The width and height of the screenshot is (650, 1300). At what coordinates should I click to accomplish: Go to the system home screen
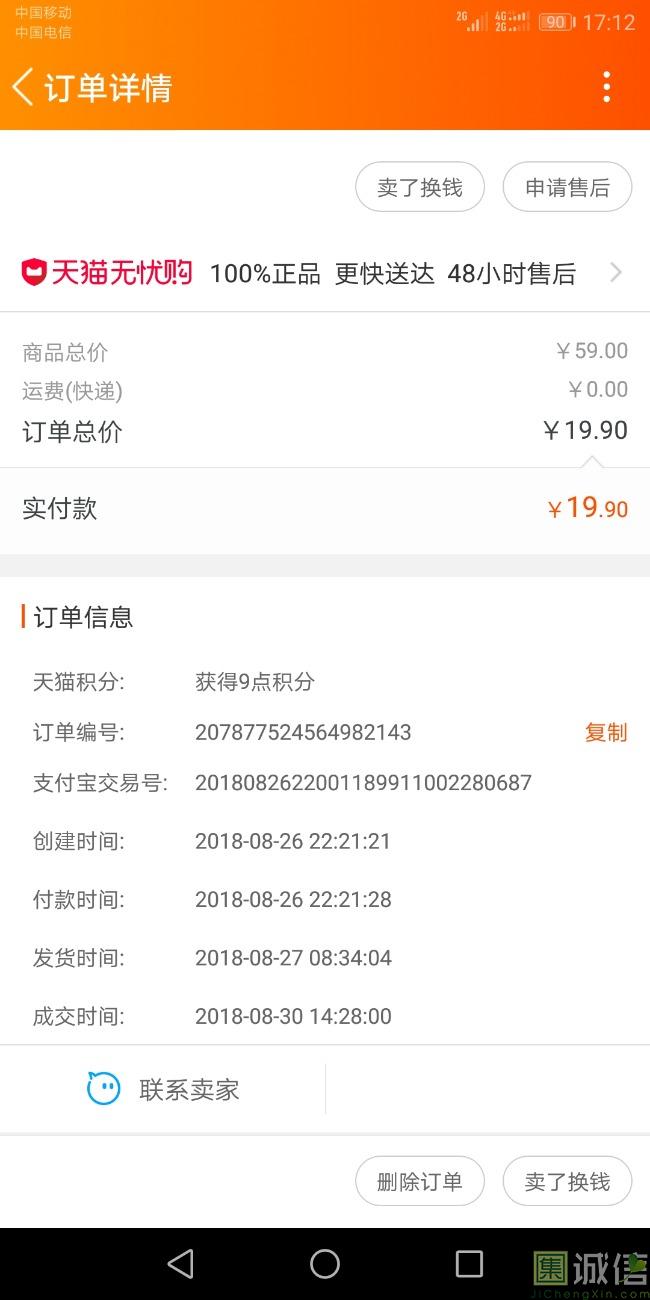(325, 1264)
